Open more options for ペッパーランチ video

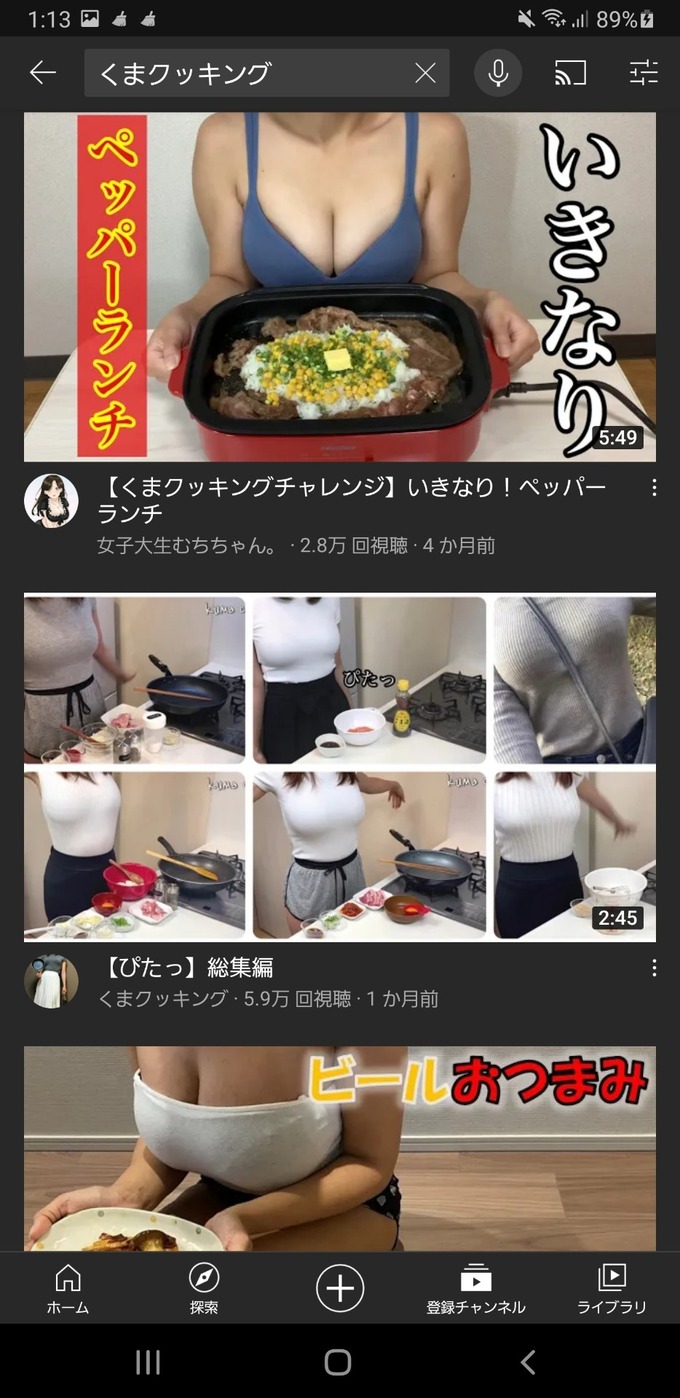[x=654, y=488]
